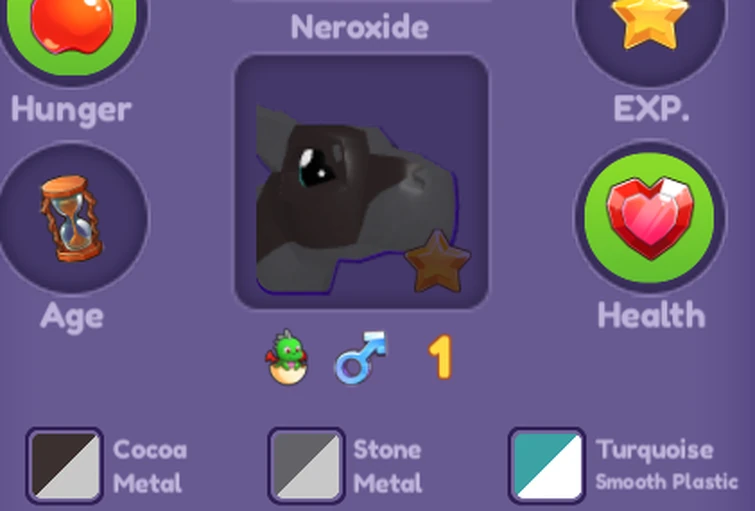The height and width of the screenshot is (511, 755).
Task: Tap the Age hourglass icon
Action: [x=72, y=218]
